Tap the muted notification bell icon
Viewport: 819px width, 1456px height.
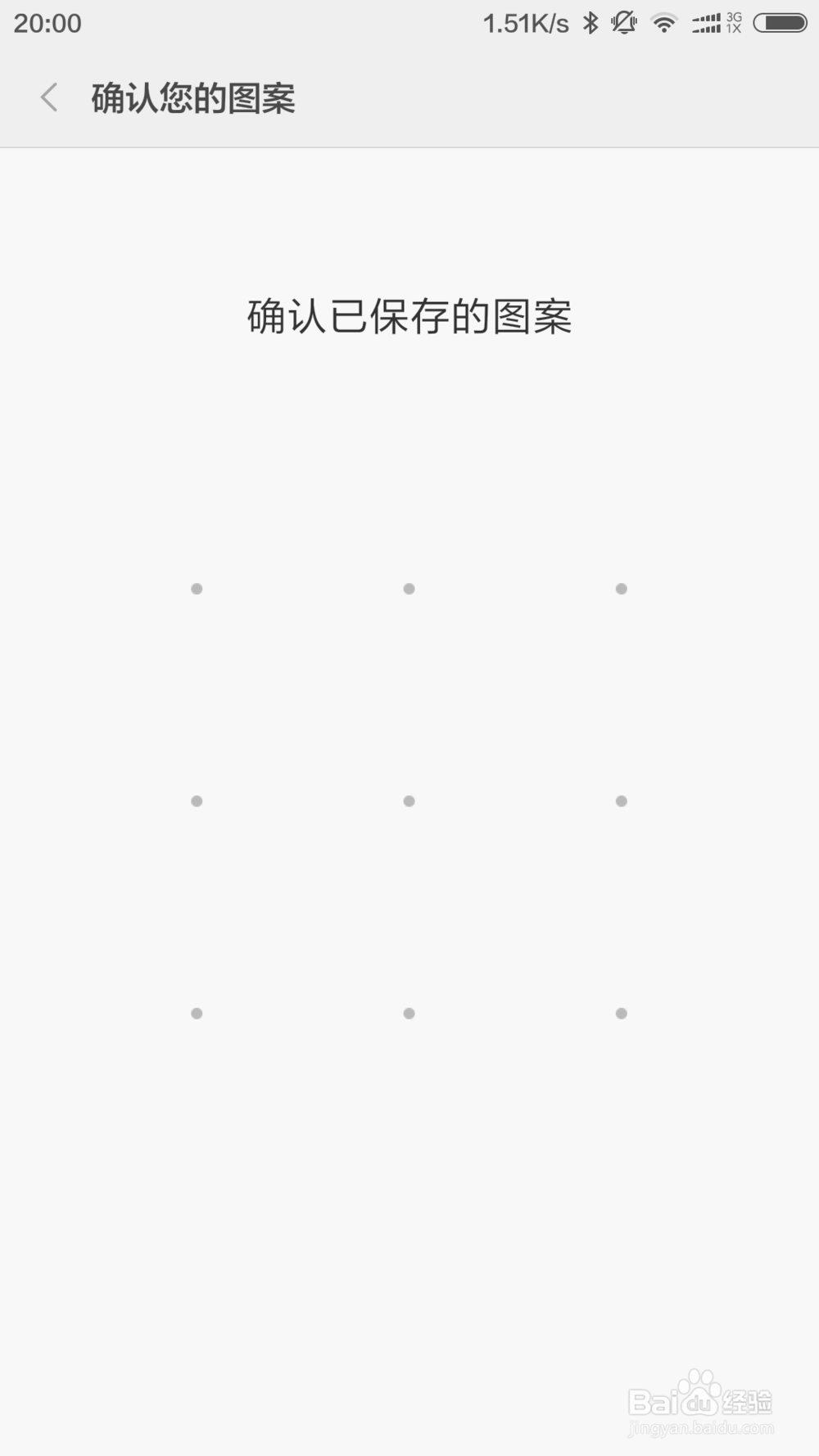point(624,23)
